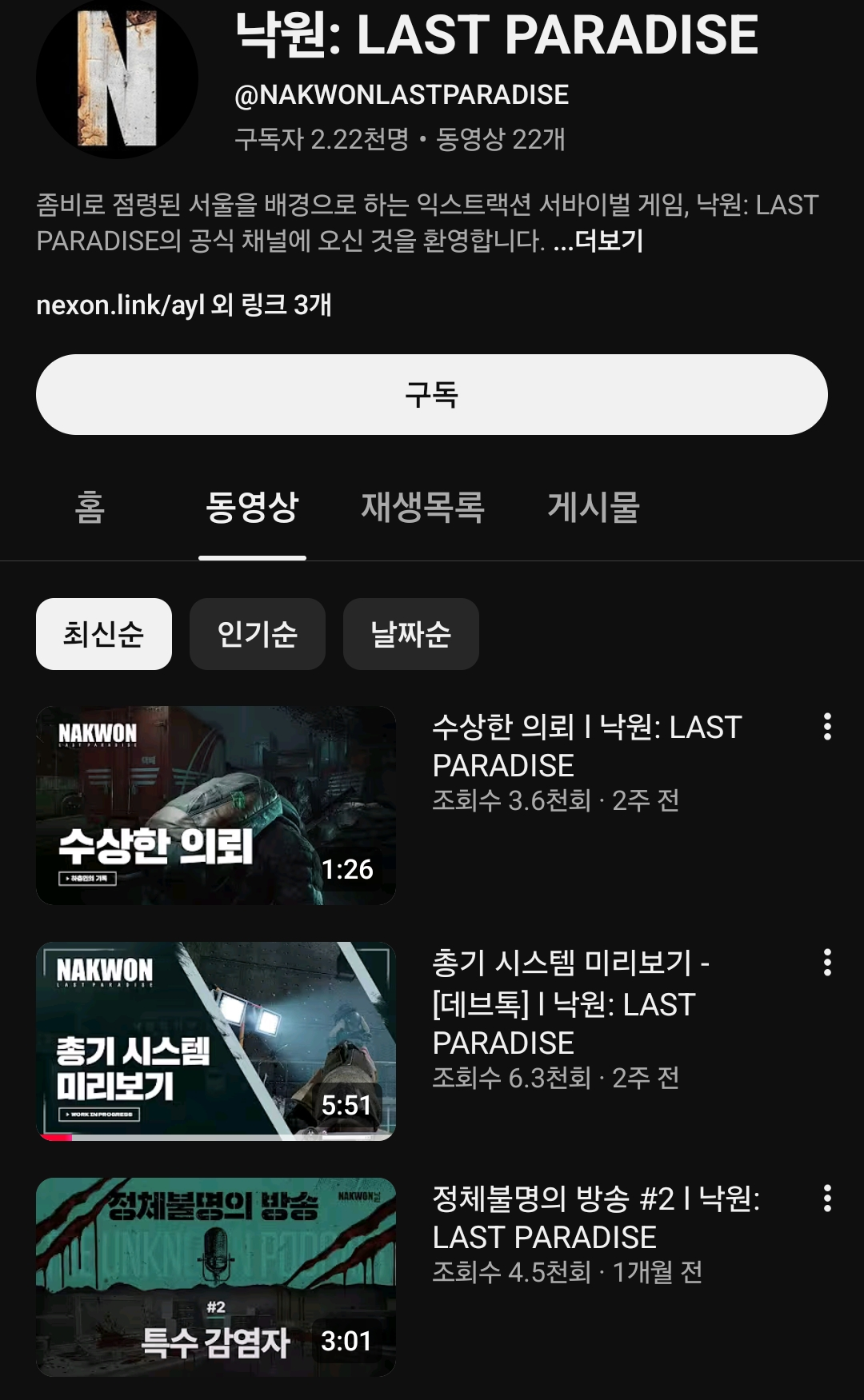The height and width of the screenshot is (1400, 864).
Task: Sort videos by 인기순 chip
Action: [x=257, y=634]
